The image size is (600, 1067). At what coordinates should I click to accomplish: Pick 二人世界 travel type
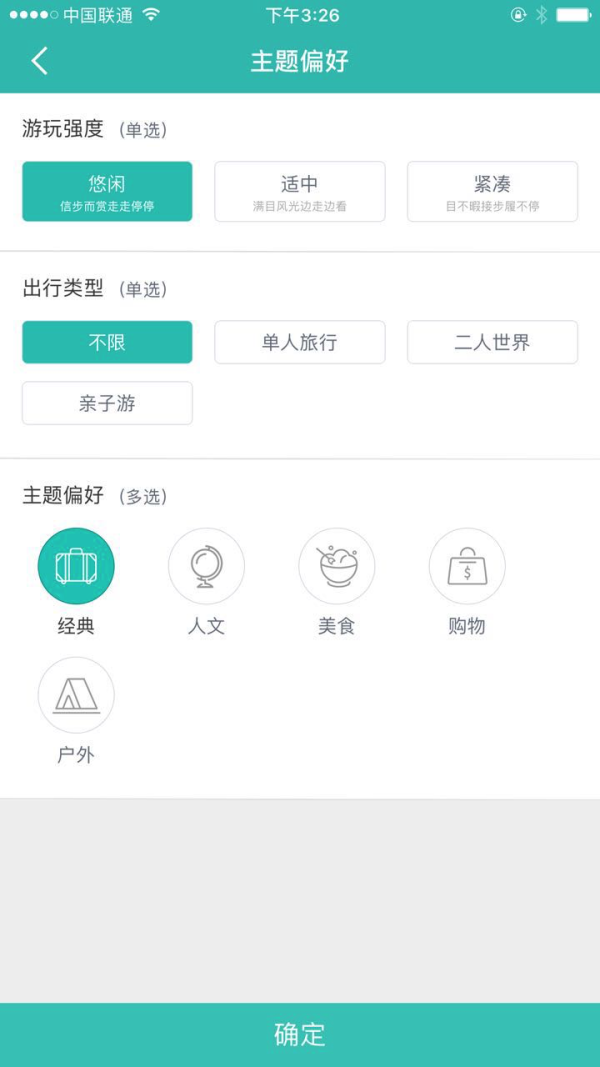point(493,342)
